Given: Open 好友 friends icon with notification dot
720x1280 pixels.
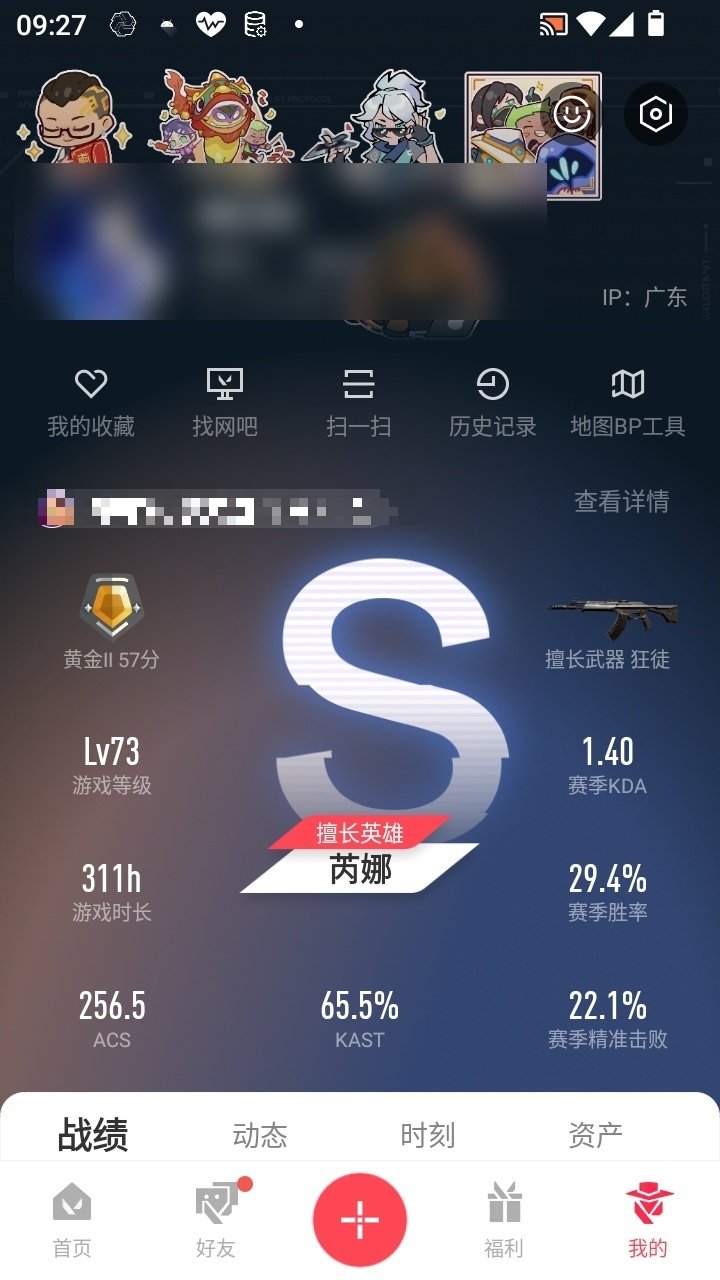Looking at the screenshot, I should [214, 1216].
